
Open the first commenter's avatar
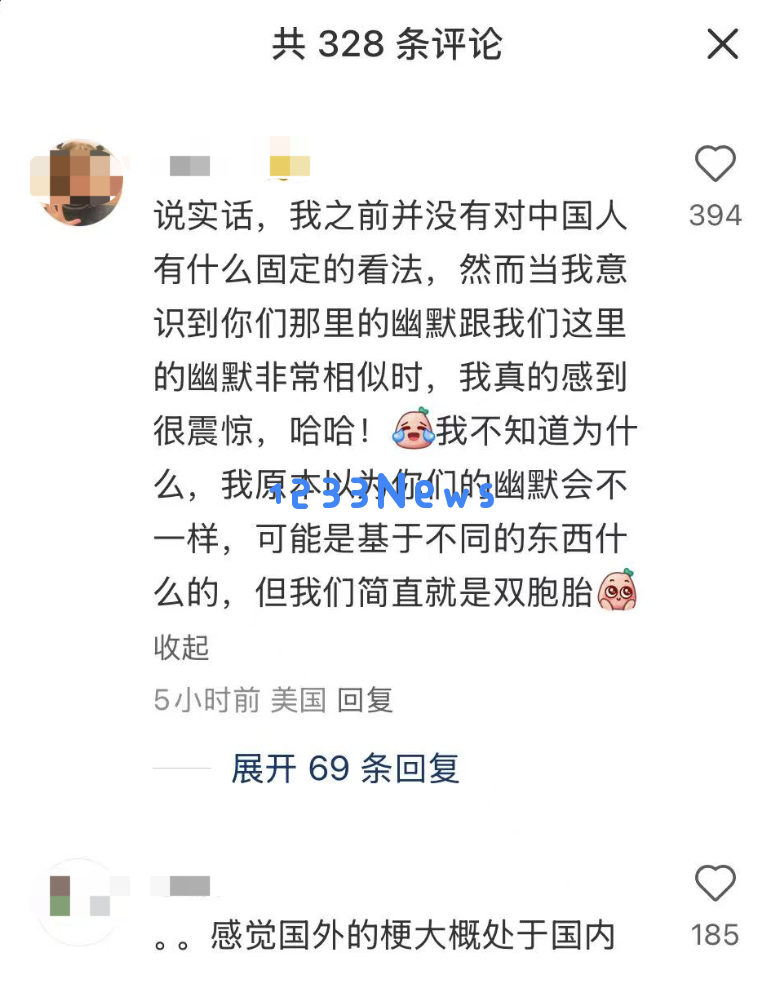(x=77, y=183)
